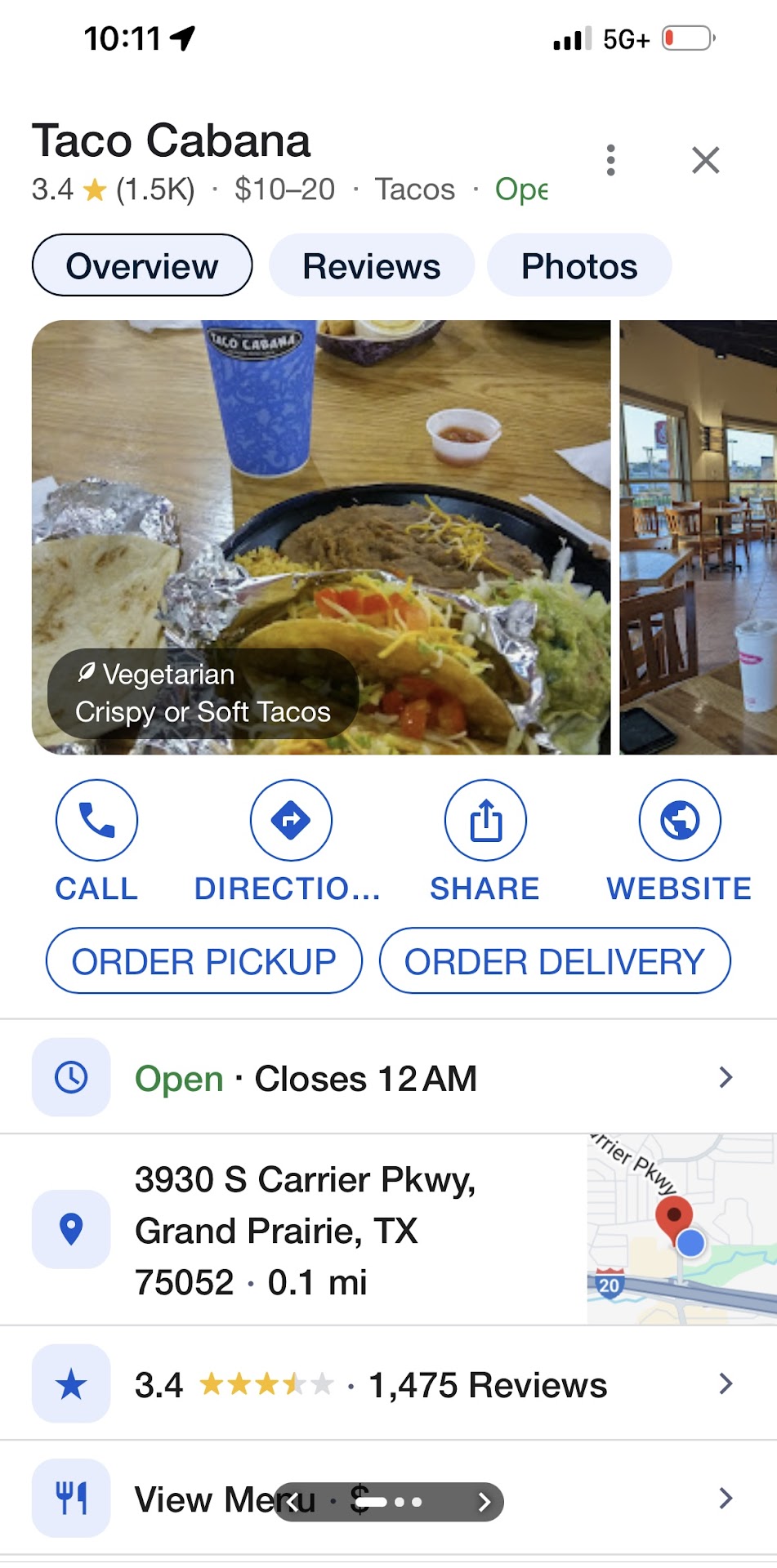Screen dimensions: 777x1568
Task: Call Taco Cabana
Action: click(96, 821)
